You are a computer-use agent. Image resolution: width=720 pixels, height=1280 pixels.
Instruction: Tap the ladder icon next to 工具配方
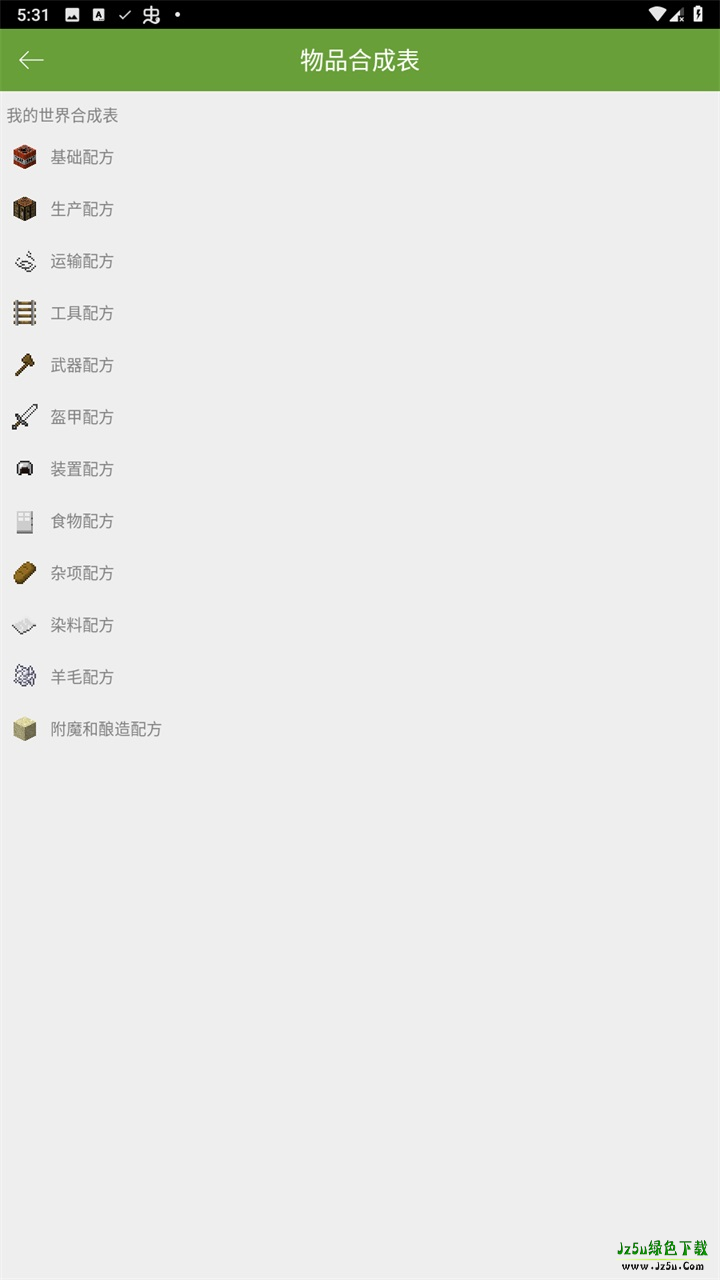pyautogui.click(x=24, y=313)
